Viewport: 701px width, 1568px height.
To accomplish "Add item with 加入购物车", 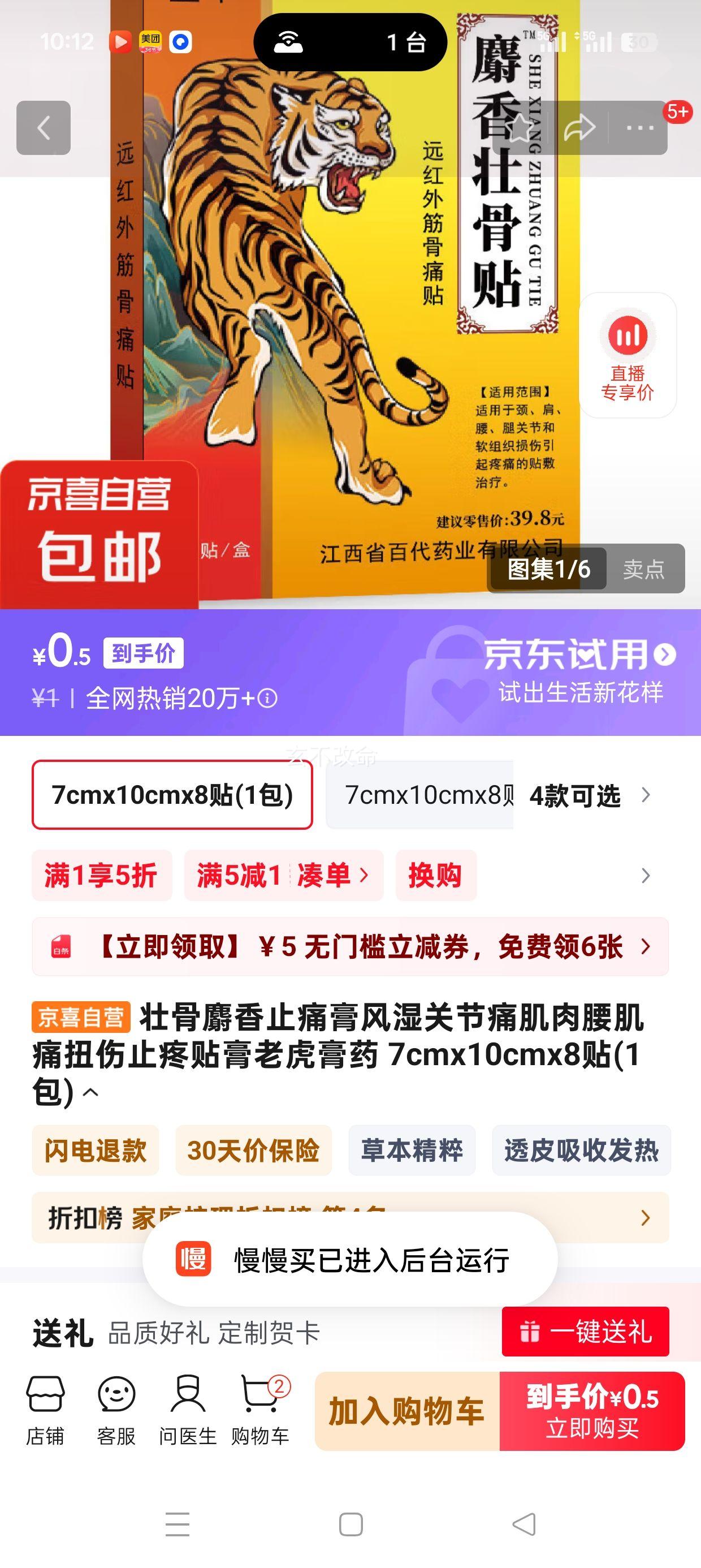I will click(x=407, y=1411).
